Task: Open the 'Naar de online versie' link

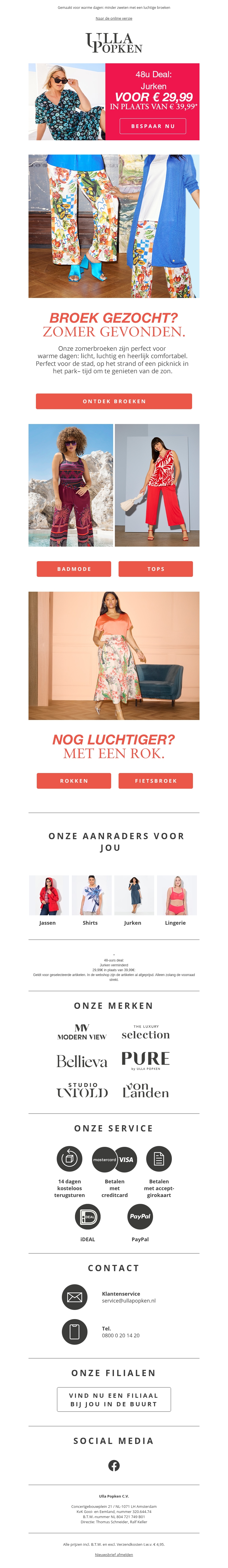Action: pos(114,18)
